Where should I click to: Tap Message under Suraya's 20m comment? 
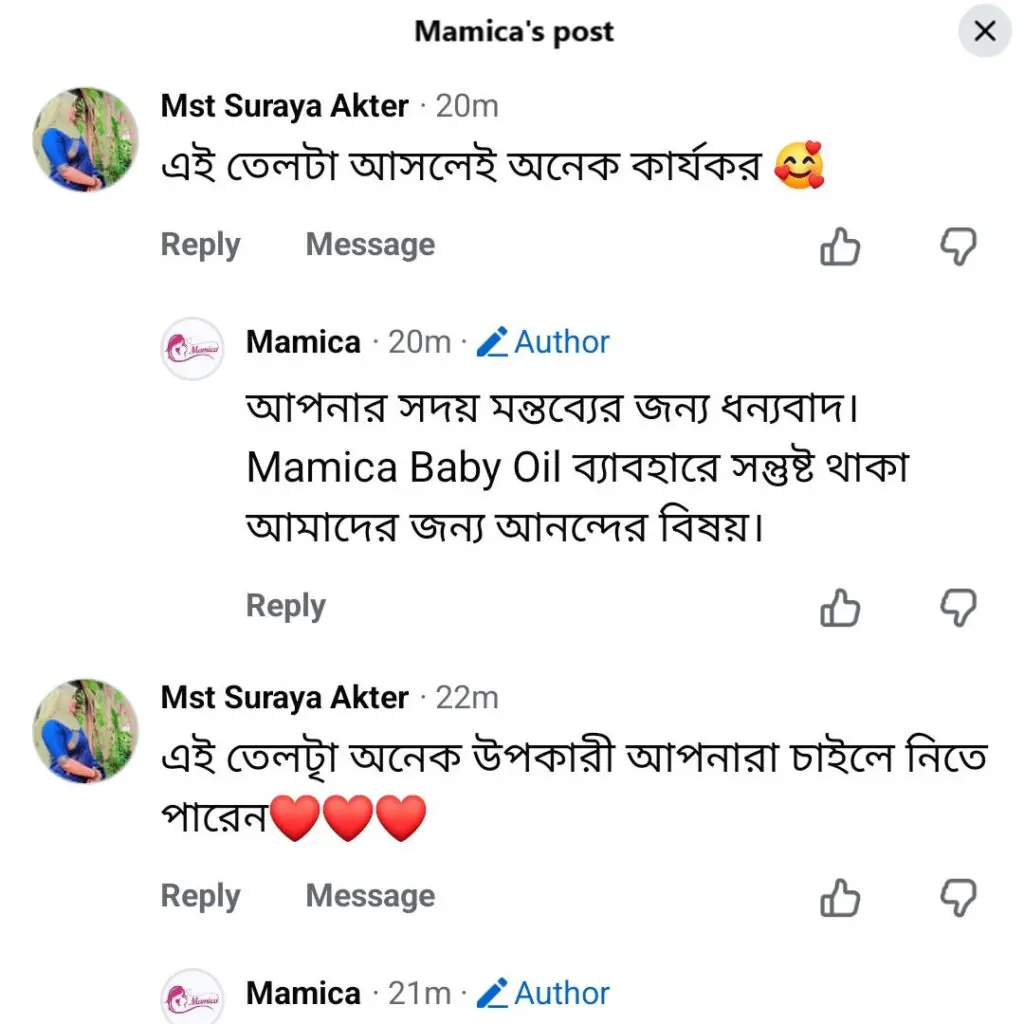click(x=370, y=245)
